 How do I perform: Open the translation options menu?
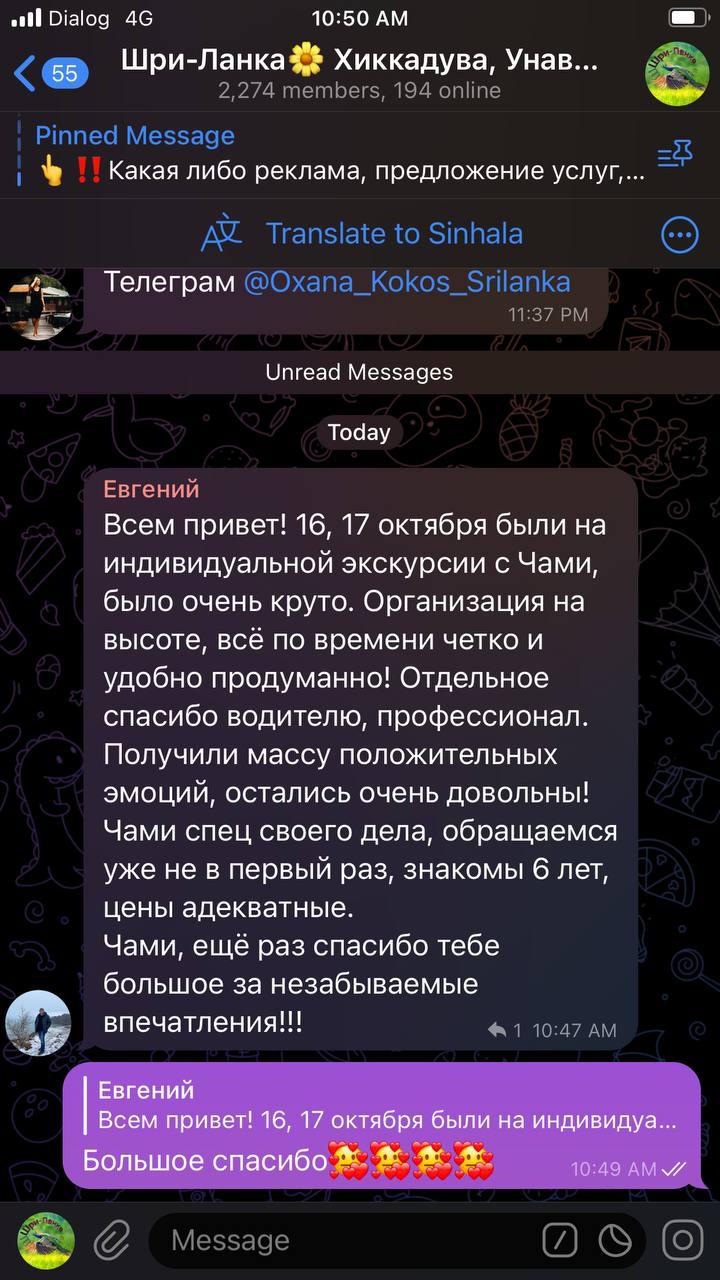coord(681,235)
